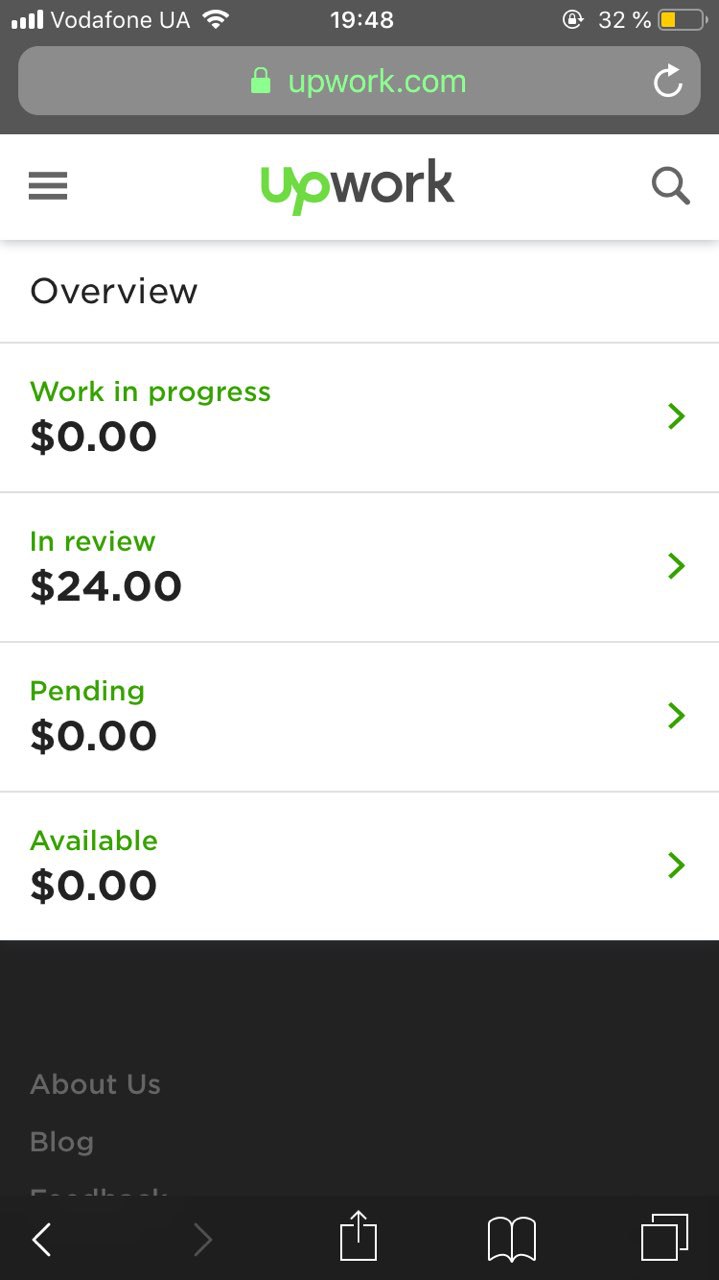719x1280 pixels.
Task: Open the Upwork search icon
Action: [670, 186]
